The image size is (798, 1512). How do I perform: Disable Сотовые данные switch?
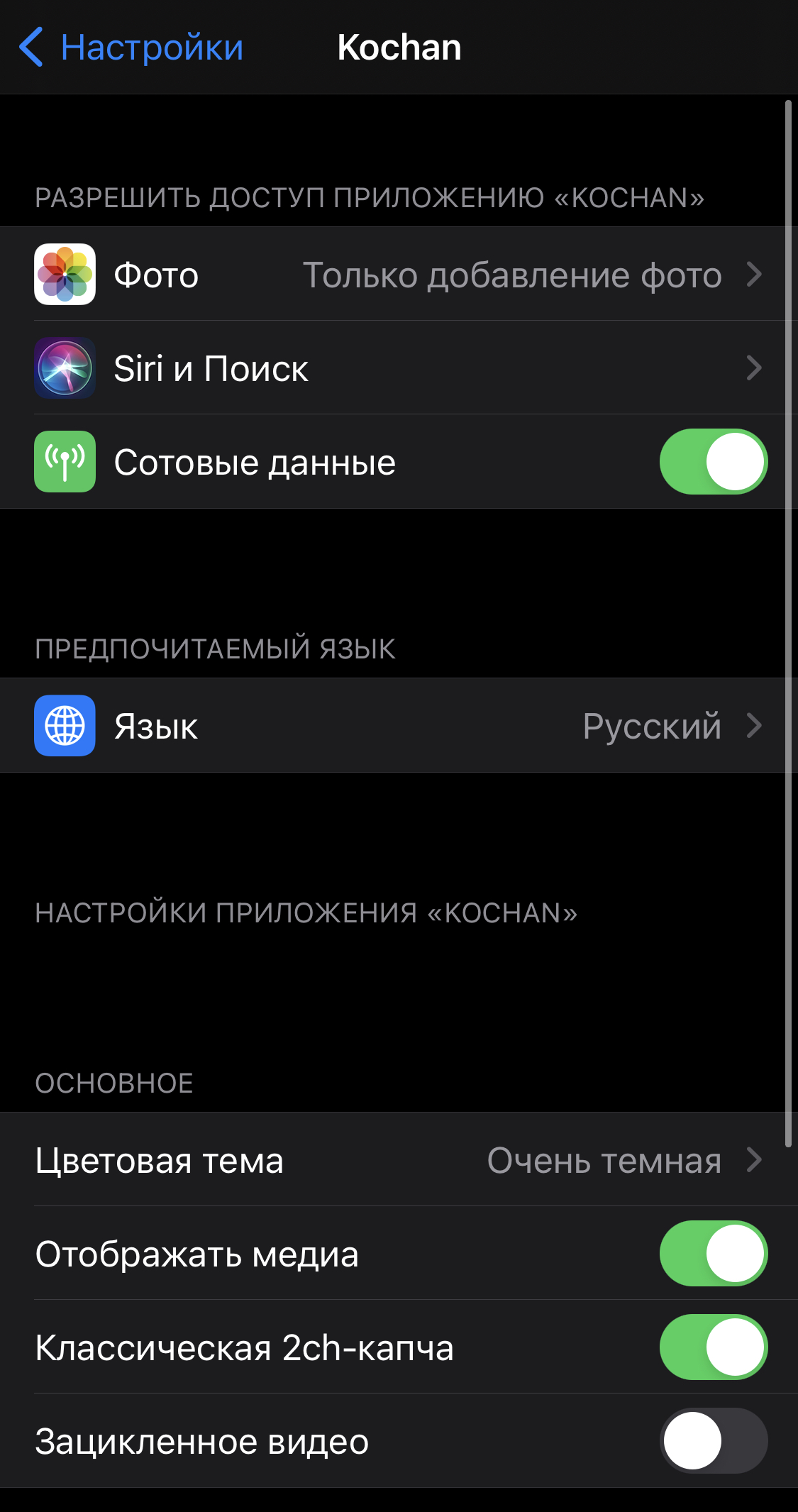[x=713, y=462]
